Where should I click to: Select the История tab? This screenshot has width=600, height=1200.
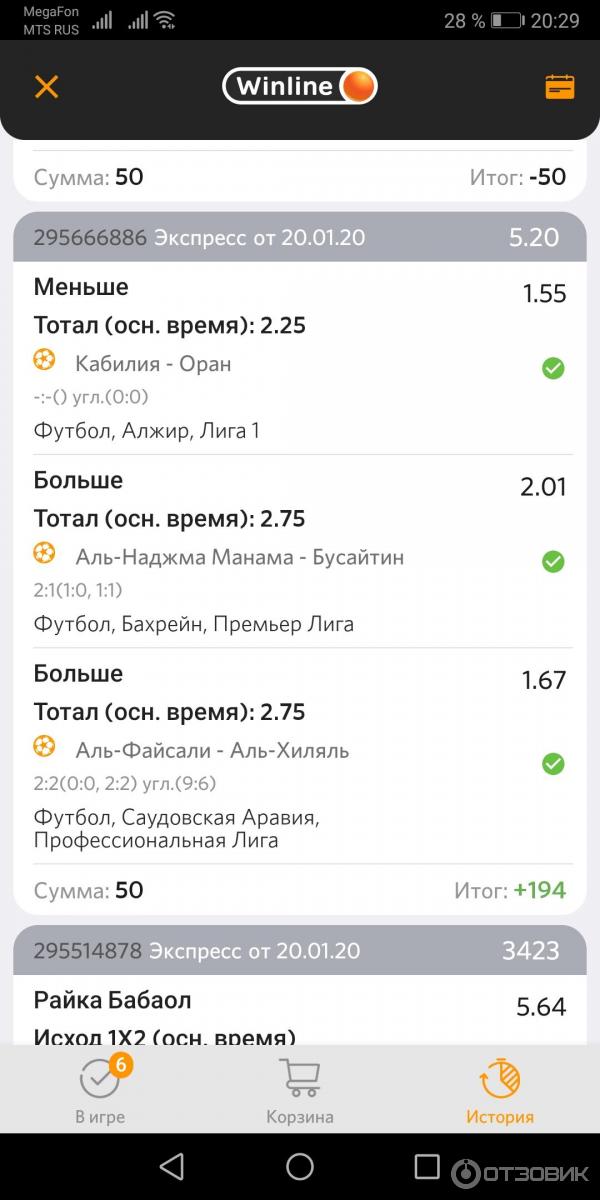tap(499, 1092)
